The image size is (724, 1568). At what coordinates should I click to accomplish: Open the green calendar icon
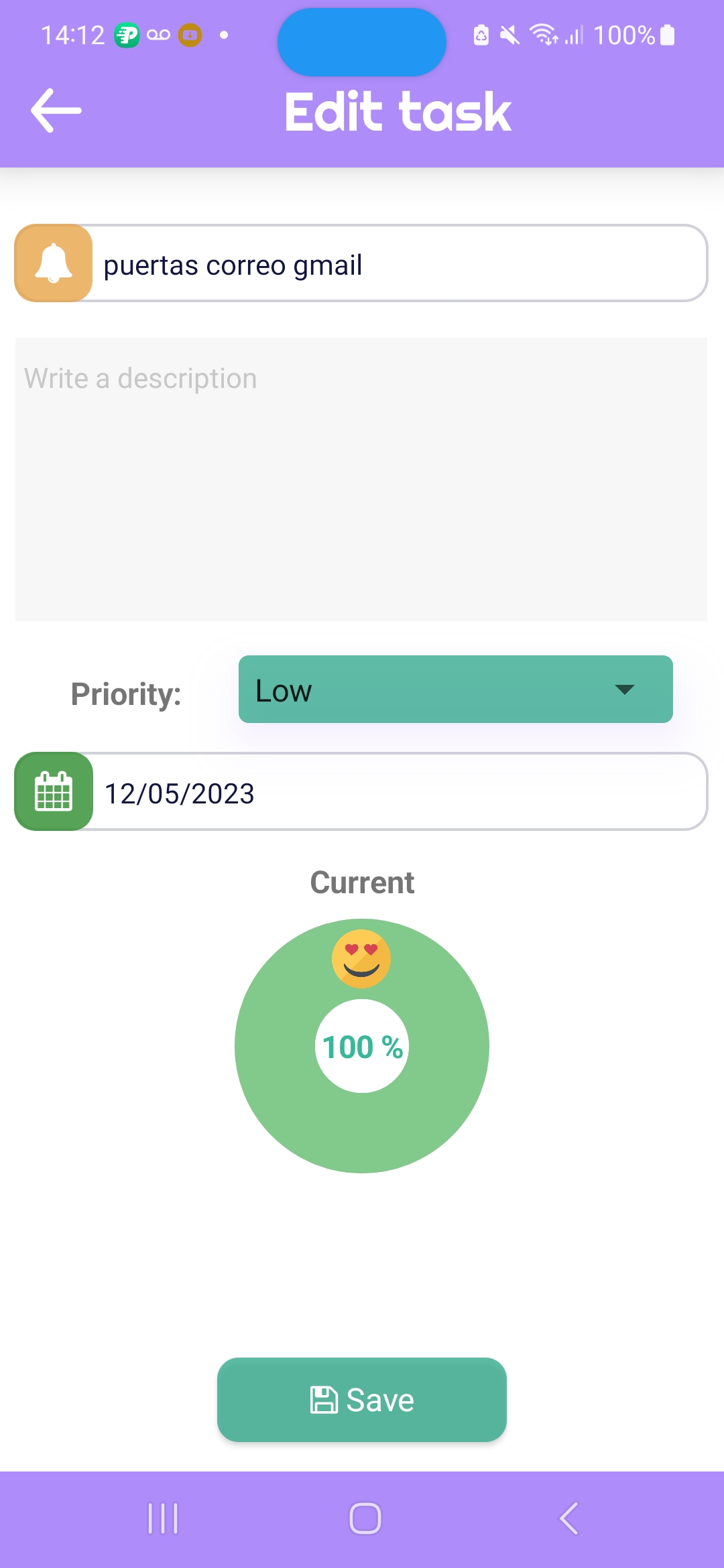pos(54,791)
